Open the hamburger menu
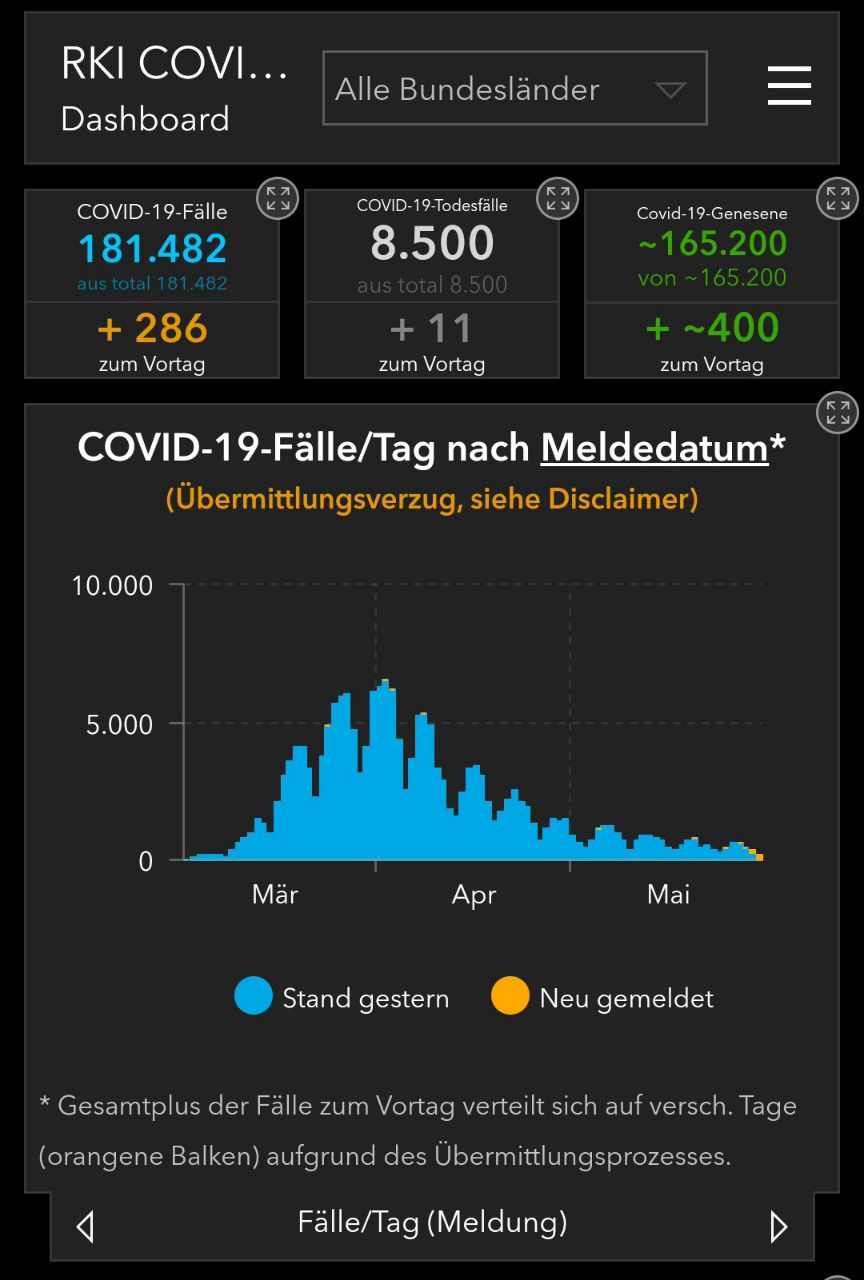This screenshot has height=1280, width=864. [x=789, y=87]
